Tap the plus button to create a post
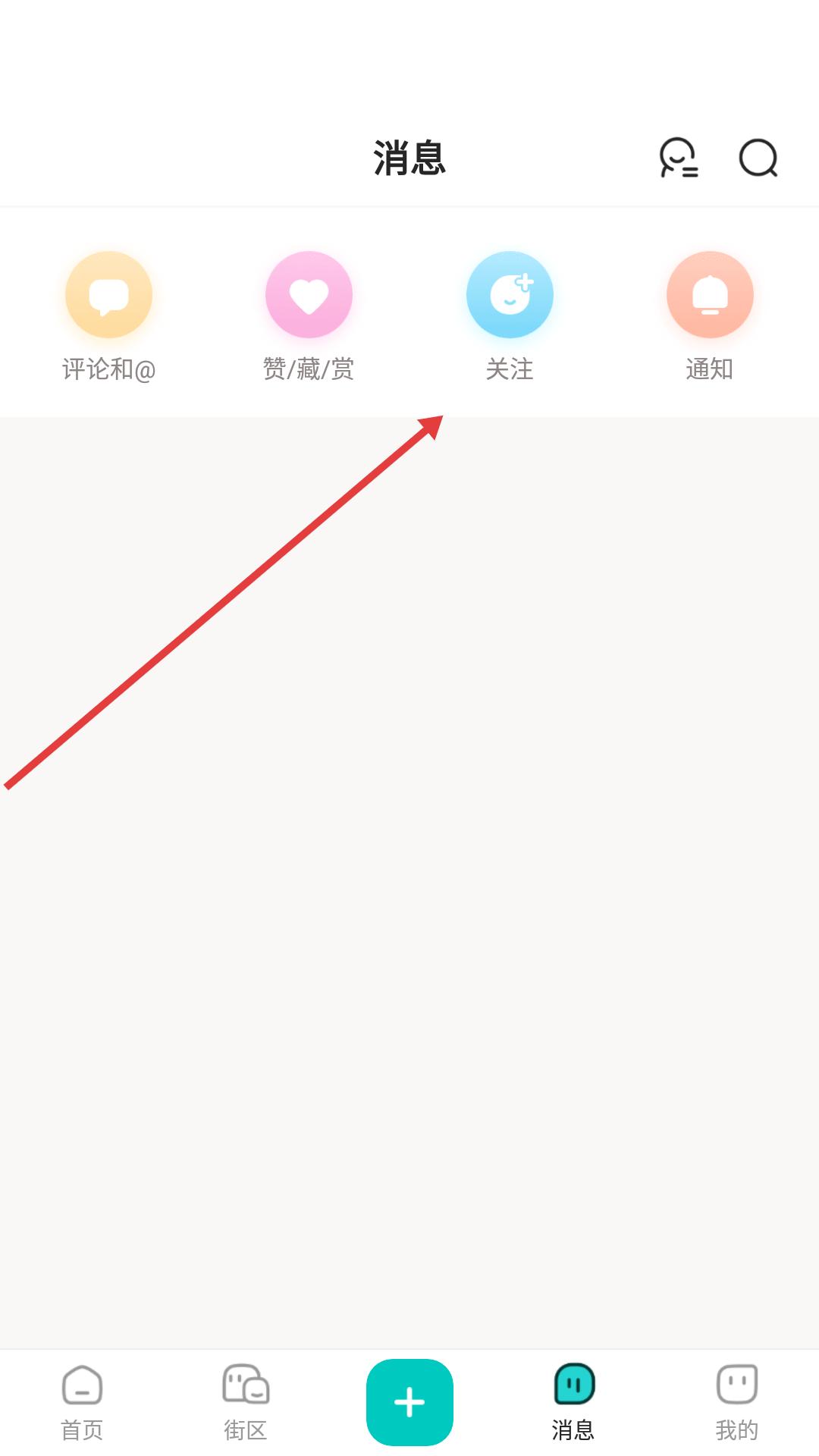 (409, 1402)
